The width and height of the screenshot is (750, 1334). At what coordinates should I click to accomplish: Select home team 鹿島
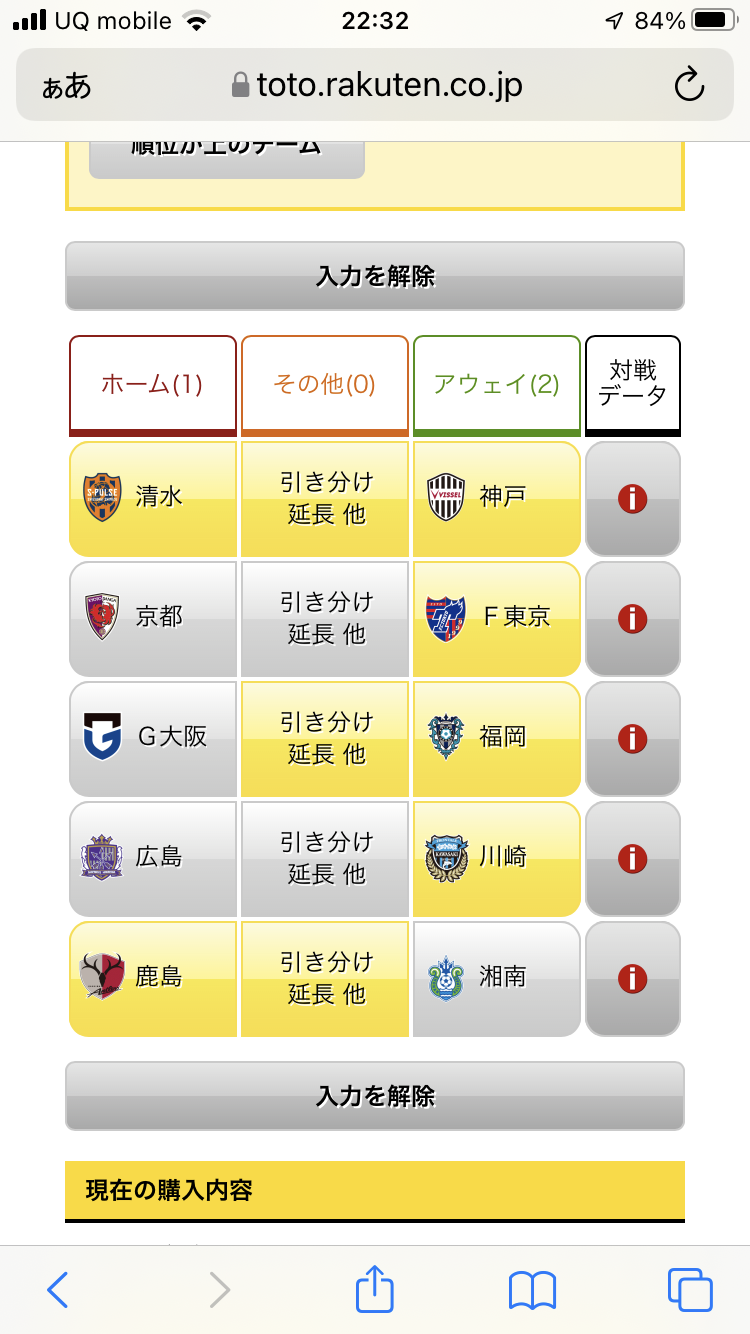(153, 979)
